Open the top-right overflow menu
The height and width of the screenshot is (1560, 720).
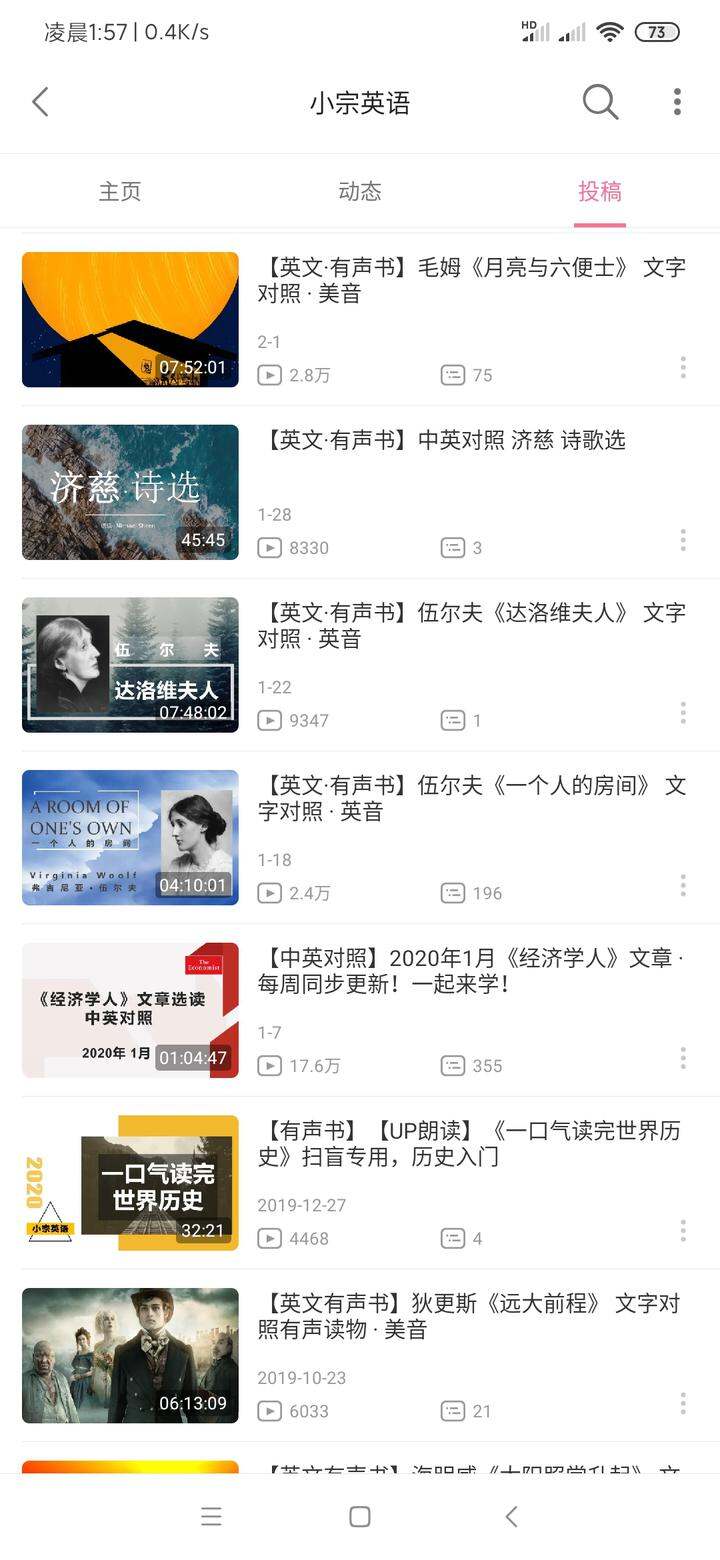pos(677,102)
